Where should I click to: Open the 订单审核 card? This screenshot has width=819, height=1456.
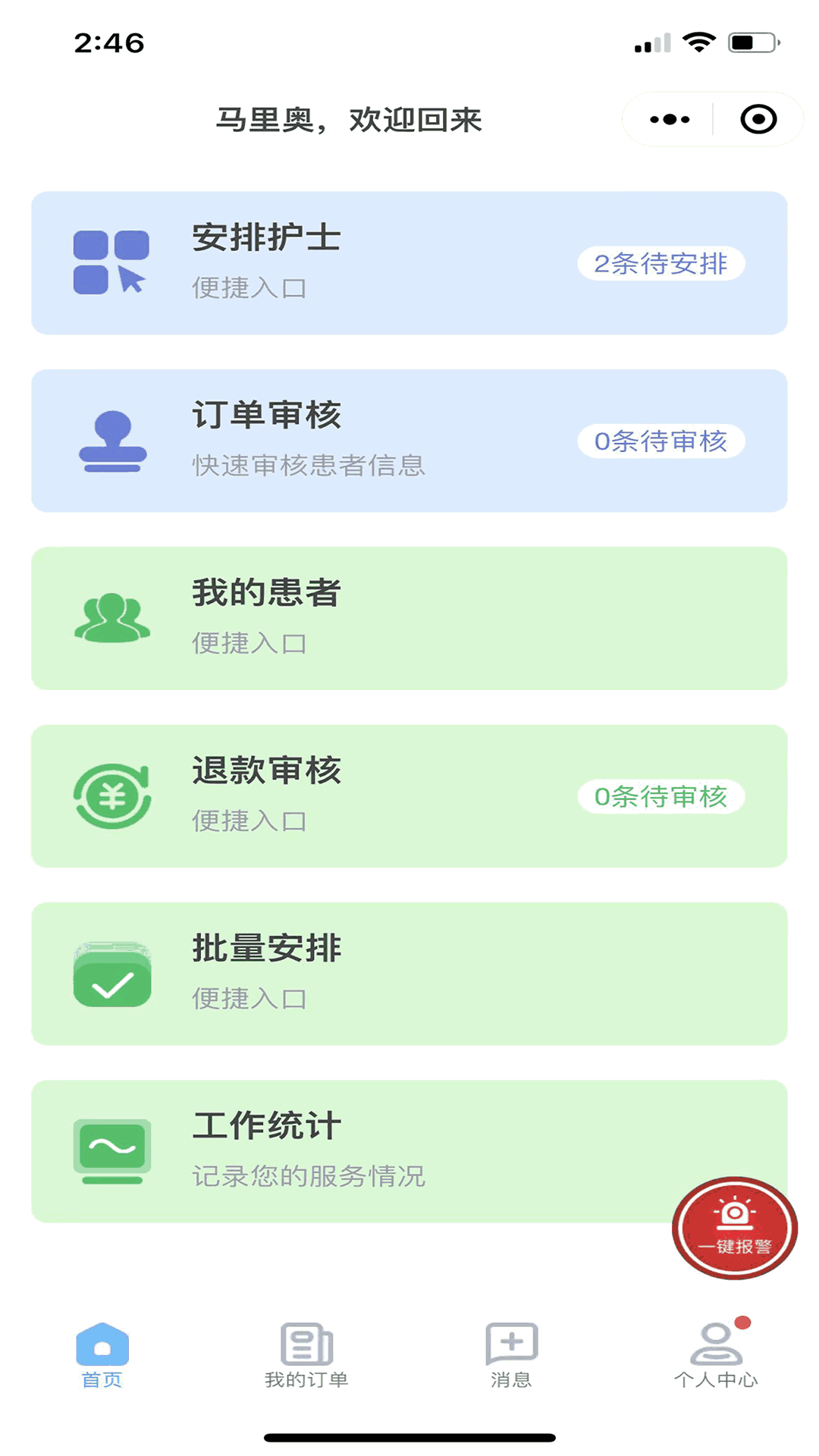coord(409,441)
